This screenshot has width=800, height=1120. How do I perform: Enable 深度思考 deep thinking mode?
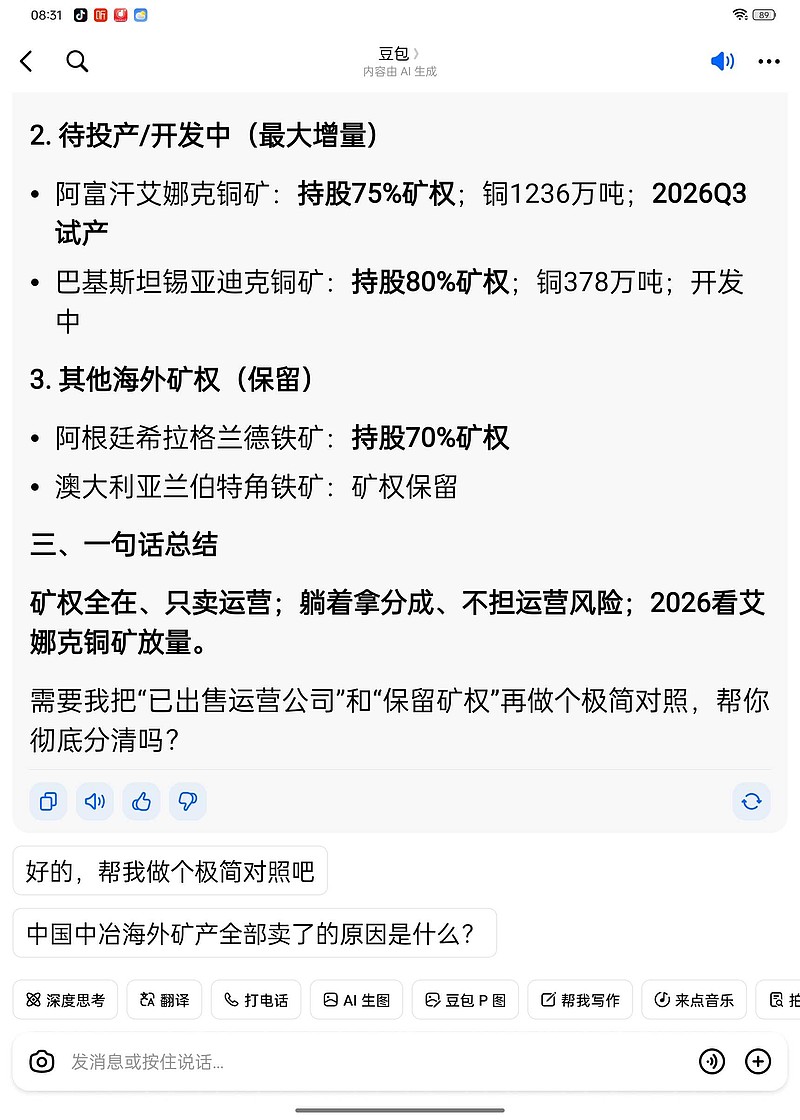65,999
